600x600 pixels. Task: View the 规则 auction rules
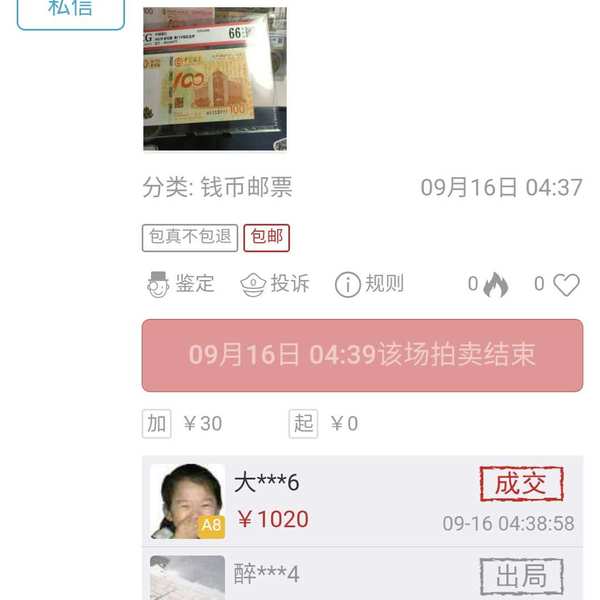click(x=369, y=284)
